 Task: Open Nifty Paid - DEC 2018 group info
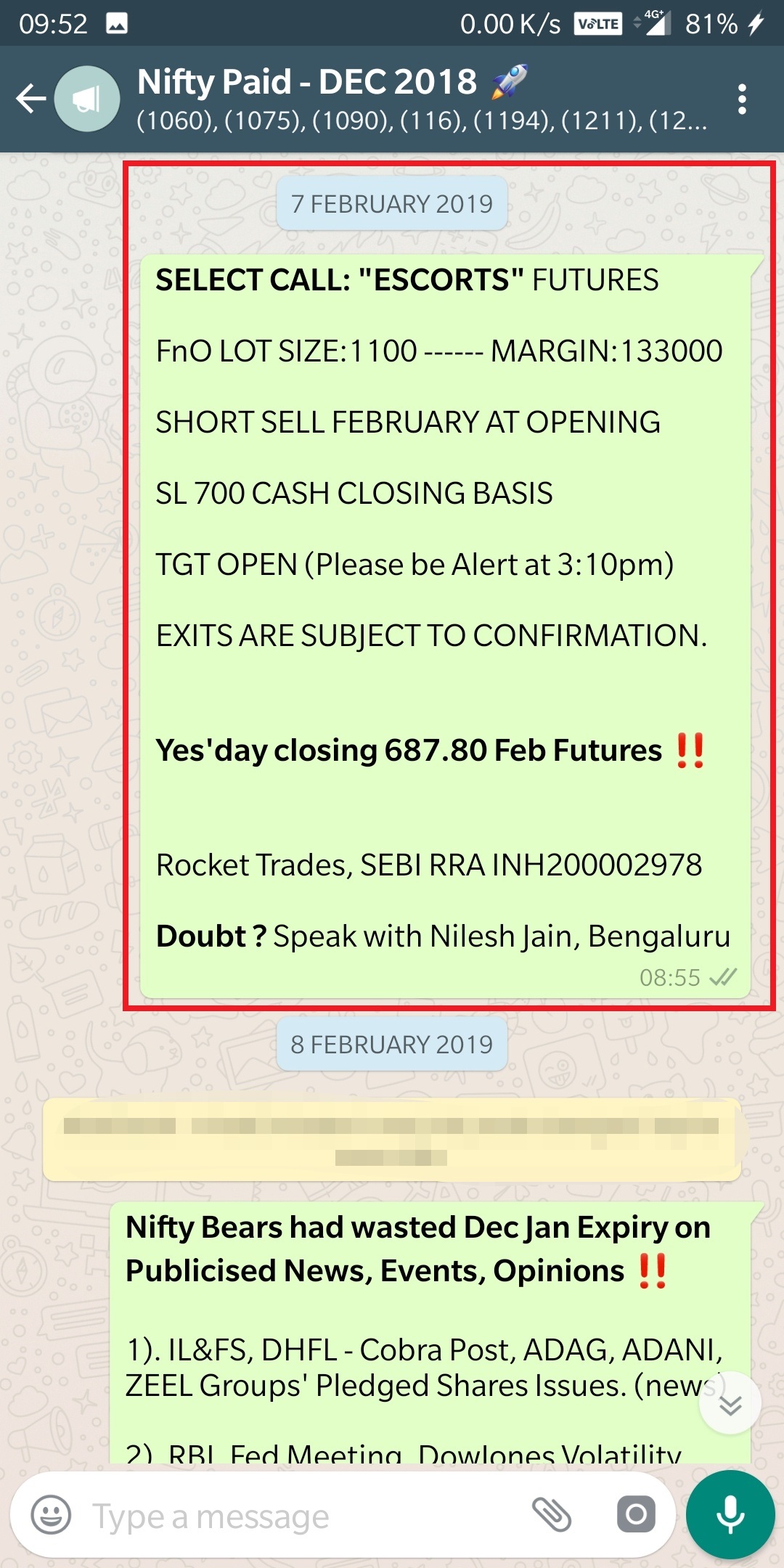(x=421, y=99)
